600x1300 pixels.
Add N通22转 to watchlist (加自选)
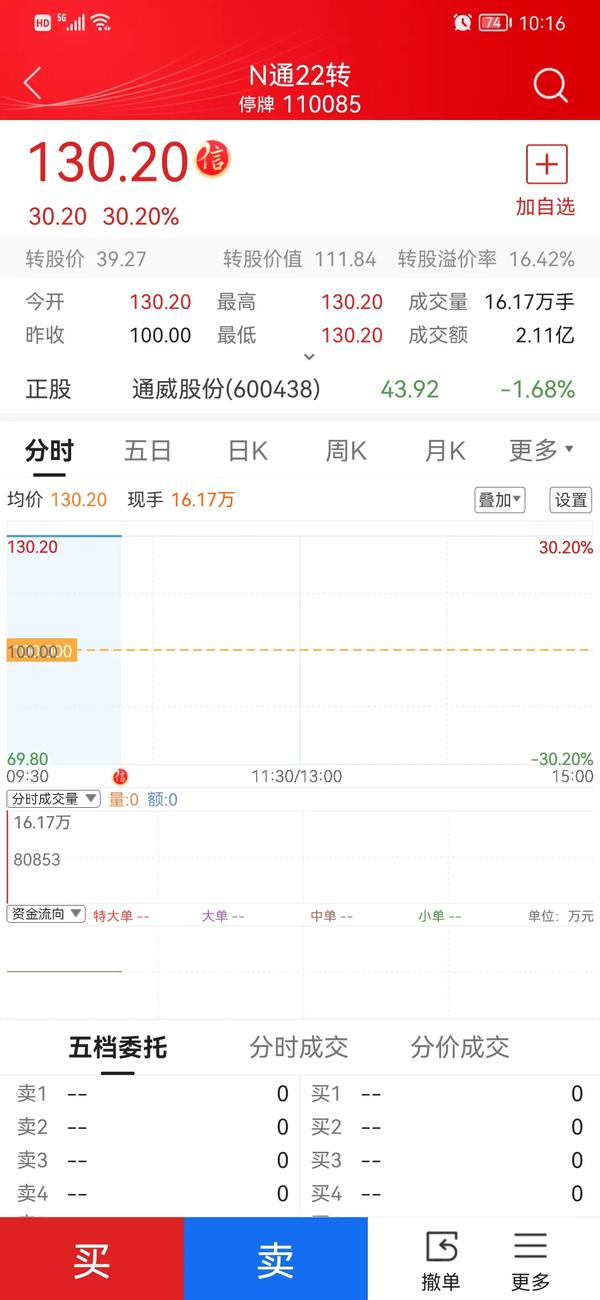click(546, 180)
